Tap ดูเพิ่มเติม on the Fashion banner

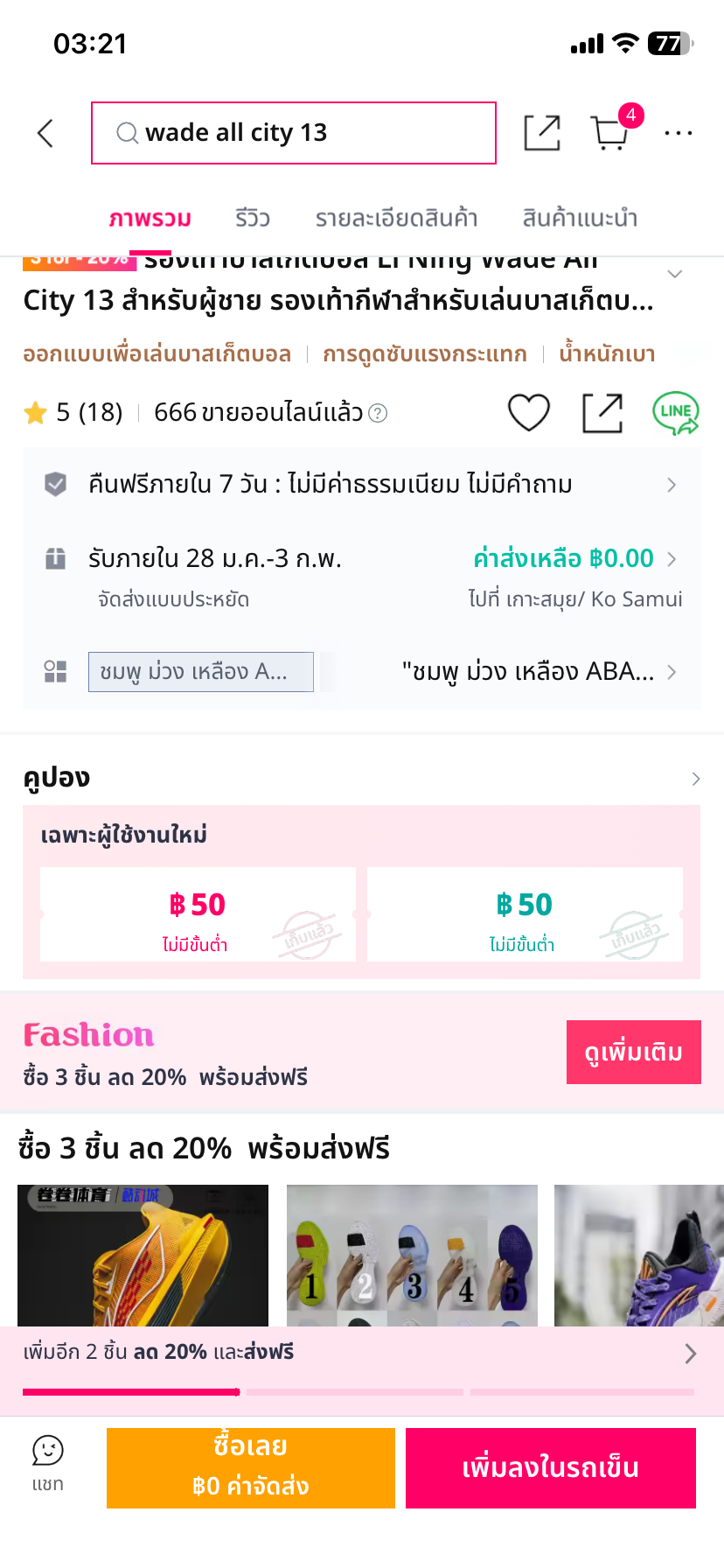633,1052
